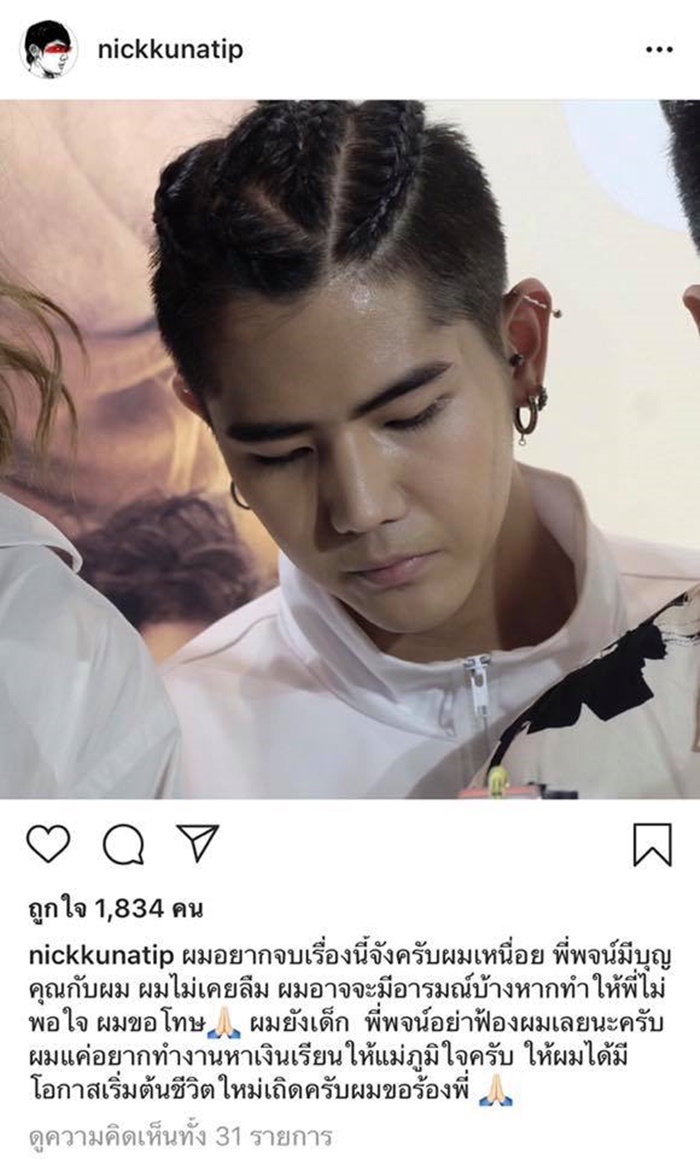Open the three-dot post options menu

click(658, 49)
